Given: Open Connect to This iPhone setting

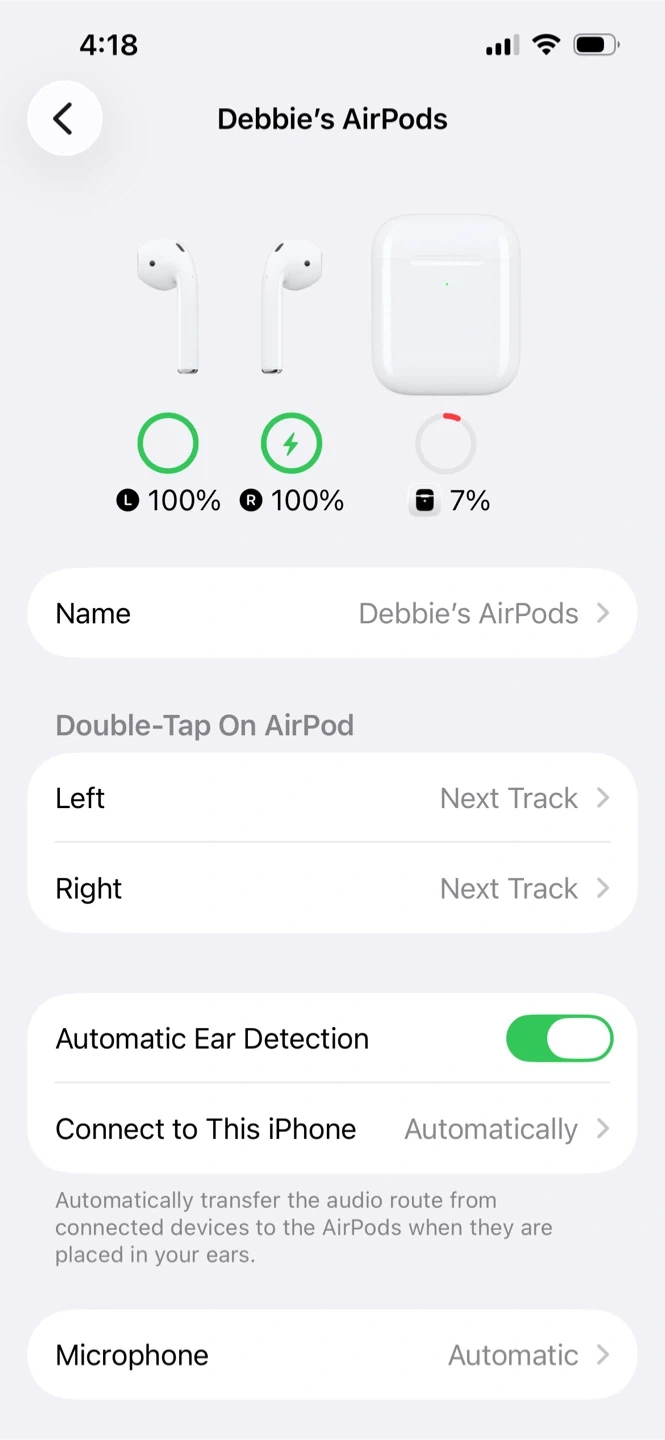Looking at the screenshot, I should point(332,1128).
